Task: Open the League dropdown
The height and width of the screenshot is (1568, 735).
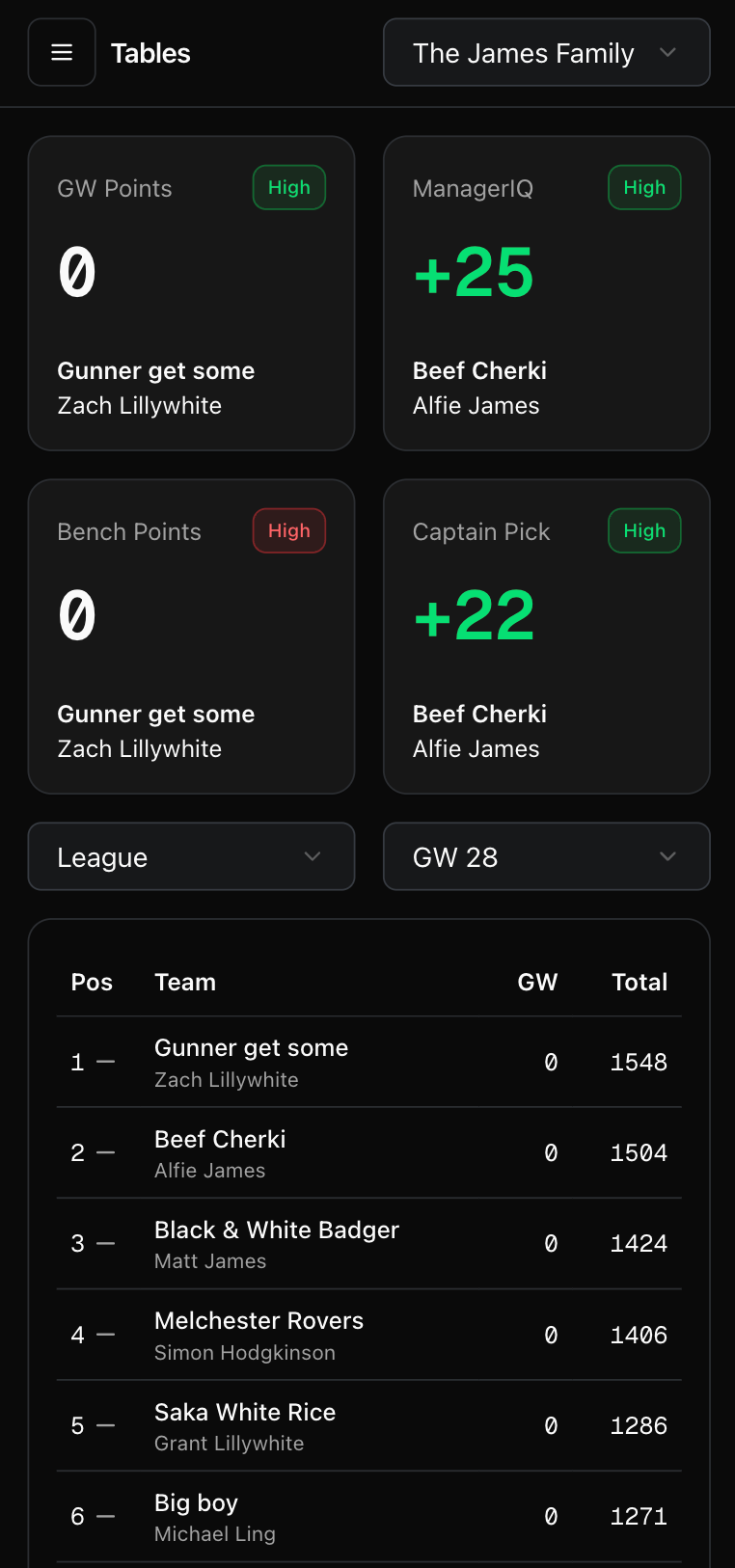Action: [x=191, y=855]
